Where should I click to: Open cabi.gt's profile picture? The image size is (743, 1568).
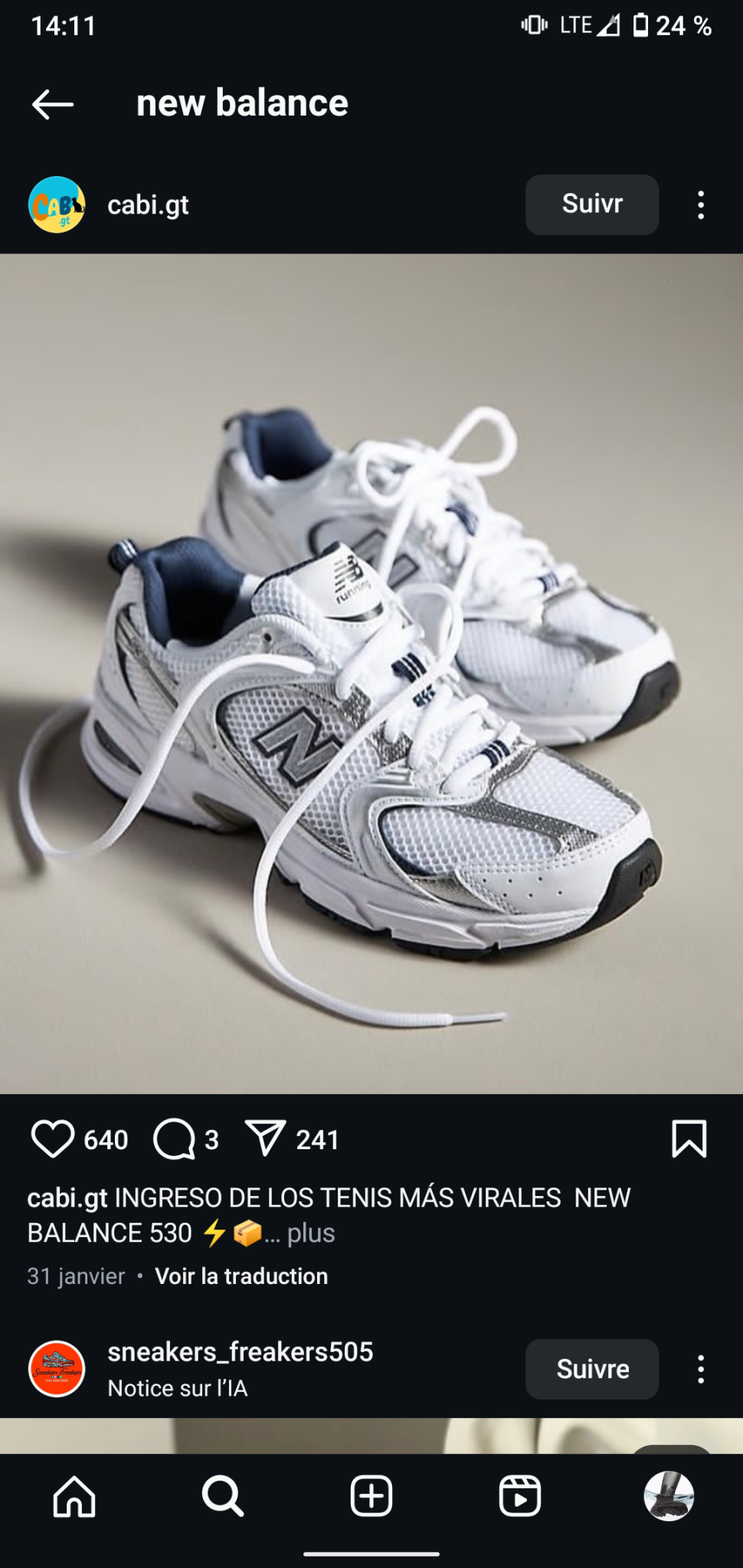click(x=57, y=205)
